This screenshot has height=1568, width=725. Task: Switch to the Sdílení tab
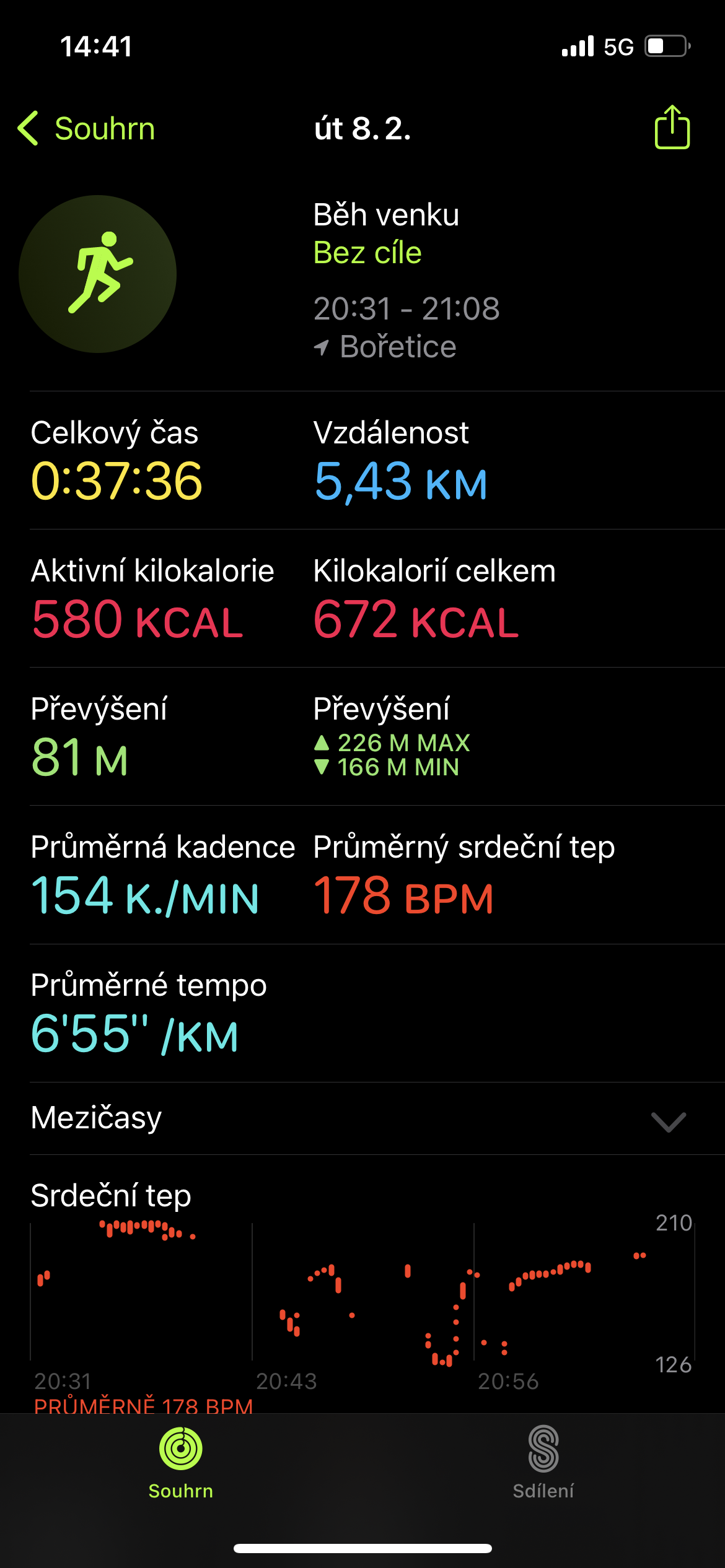click(543, 1463)
